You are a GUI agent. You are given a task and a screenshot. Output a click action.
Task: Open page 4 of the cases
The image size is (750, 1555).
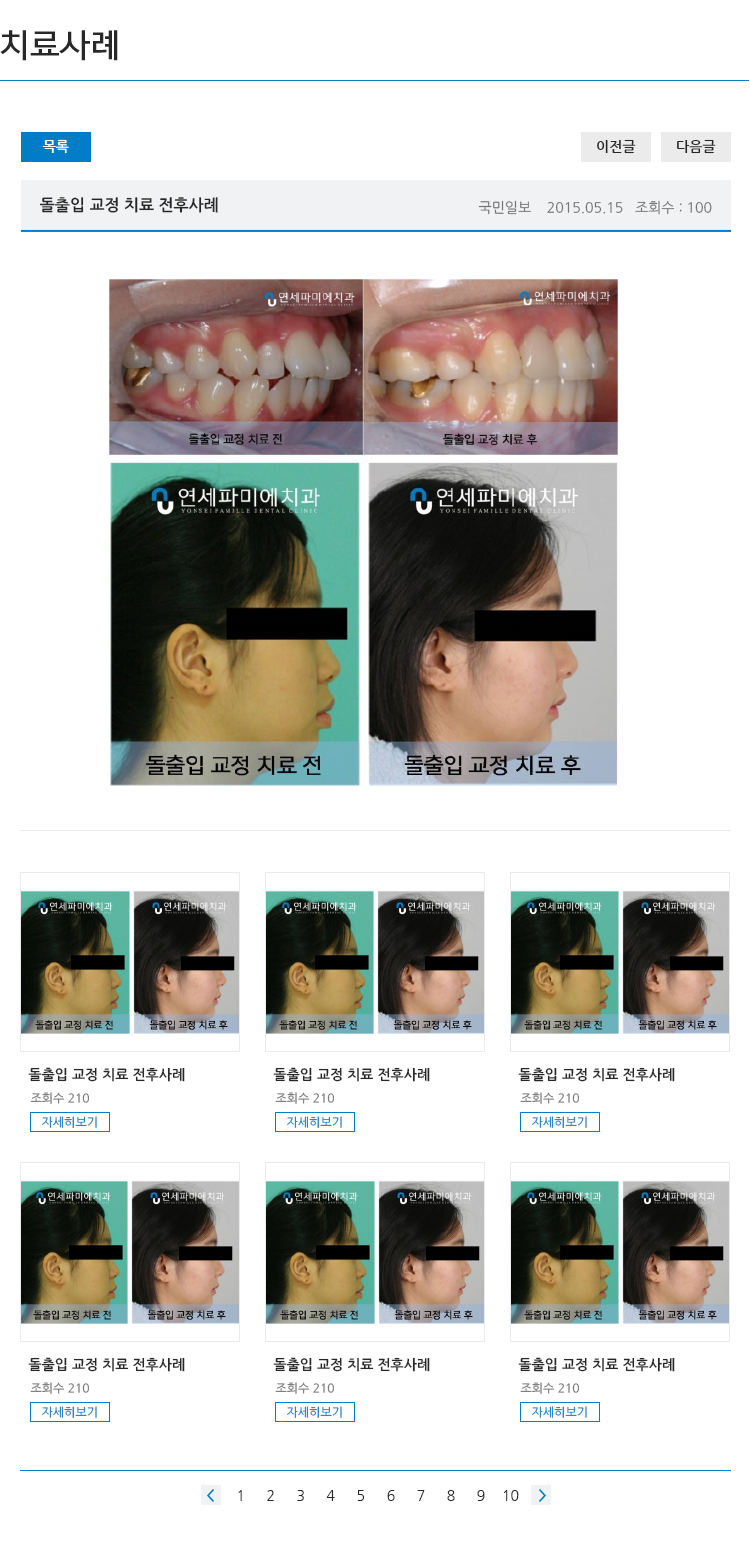pyautogui.click(x=330, y=1496)
